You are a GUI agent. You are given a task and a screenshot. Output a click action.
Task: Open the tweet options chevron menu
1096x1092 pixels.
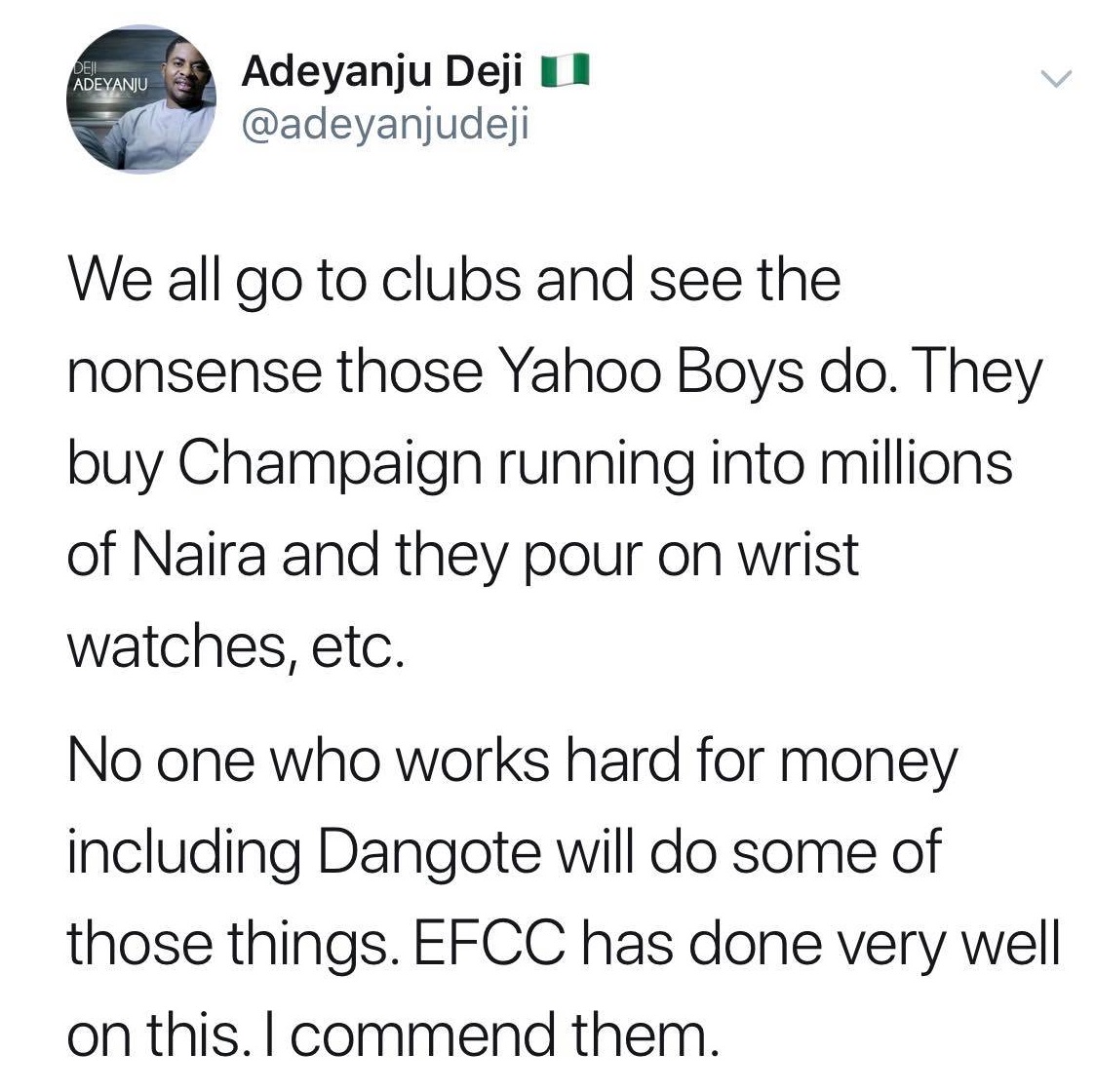(1054, 78)
